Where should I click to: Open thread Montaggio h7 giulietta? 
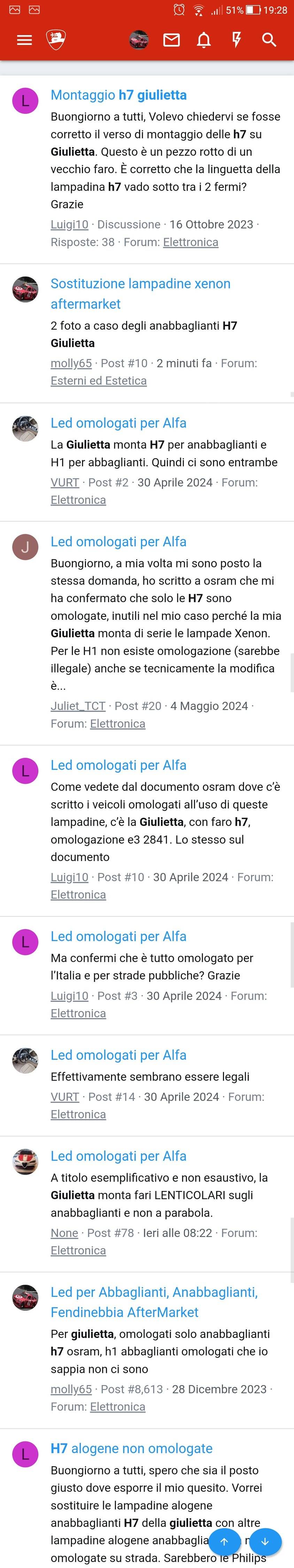pos(119,95)
